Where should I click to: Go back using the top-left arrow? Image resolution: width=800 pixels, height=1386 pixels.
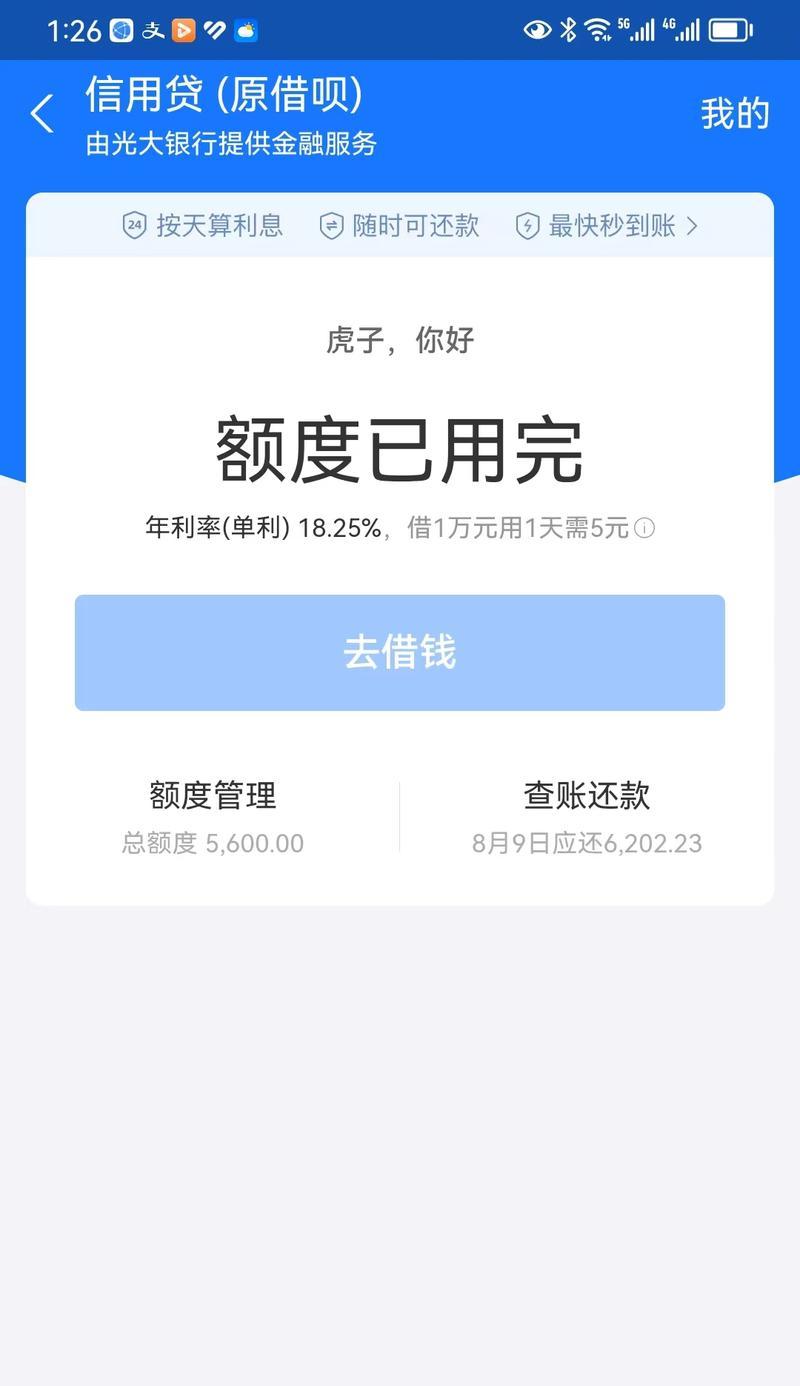42,114
